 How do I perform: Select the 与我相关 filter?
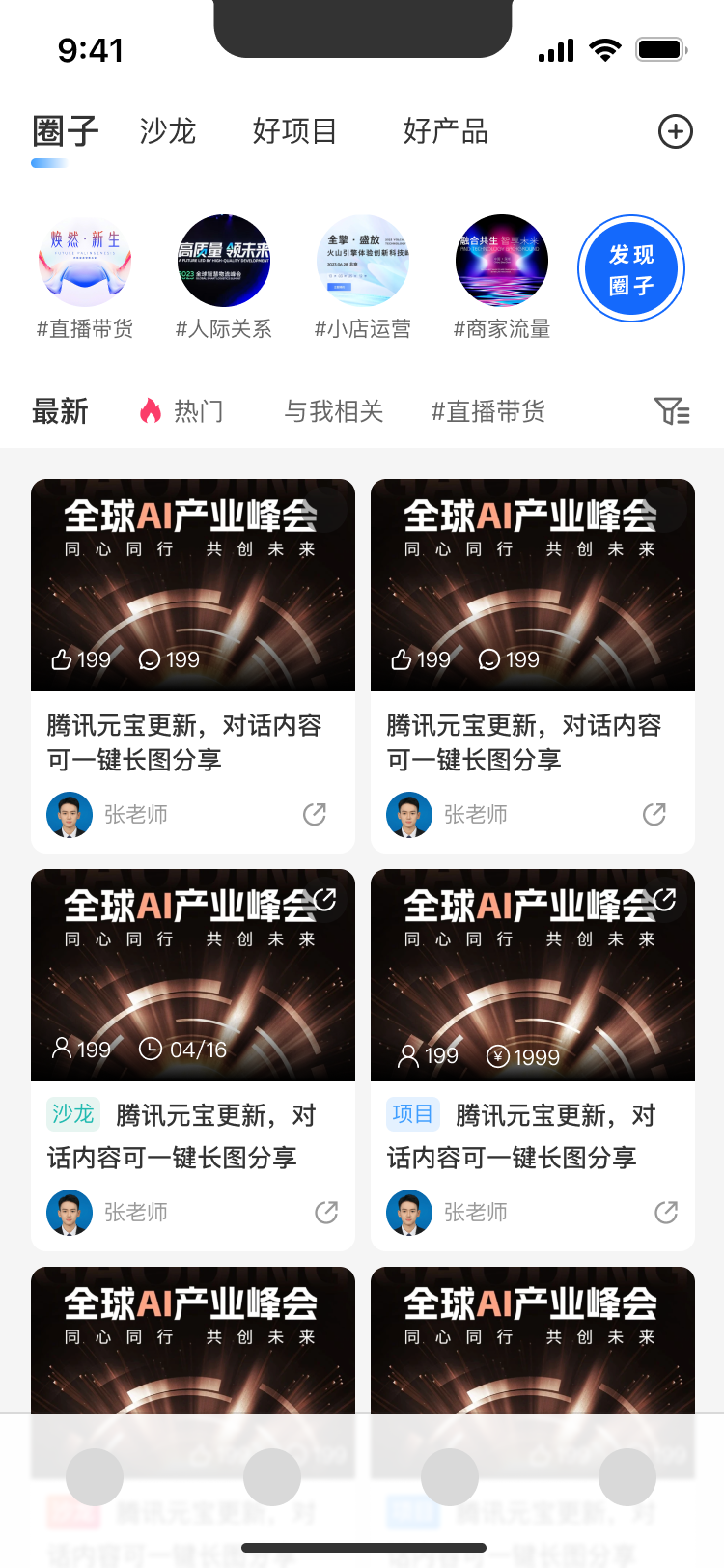point(334,411)
